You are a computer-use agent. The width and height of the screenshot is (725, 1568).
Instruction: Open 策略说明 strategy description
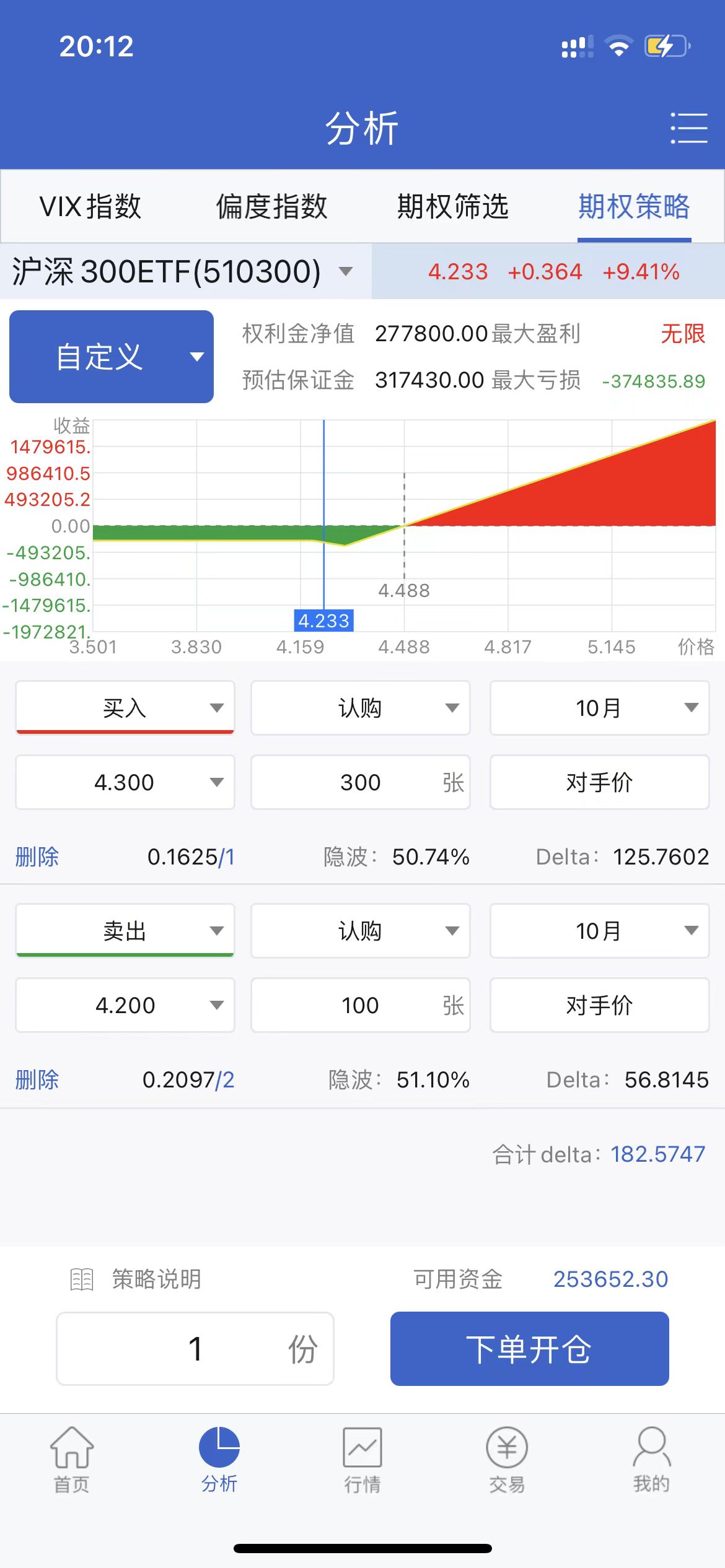click(136, 1279)
